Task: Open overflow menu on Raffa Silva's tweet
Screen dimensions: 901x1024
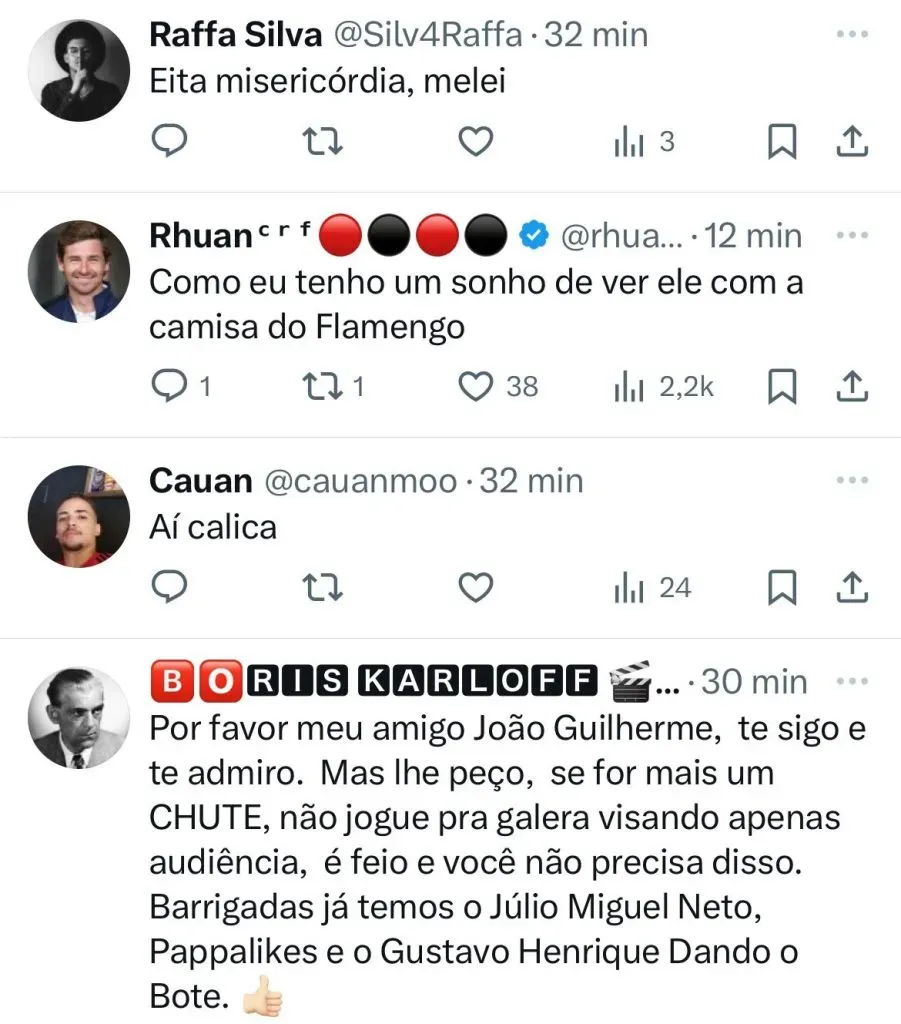Action: point(851,36)
